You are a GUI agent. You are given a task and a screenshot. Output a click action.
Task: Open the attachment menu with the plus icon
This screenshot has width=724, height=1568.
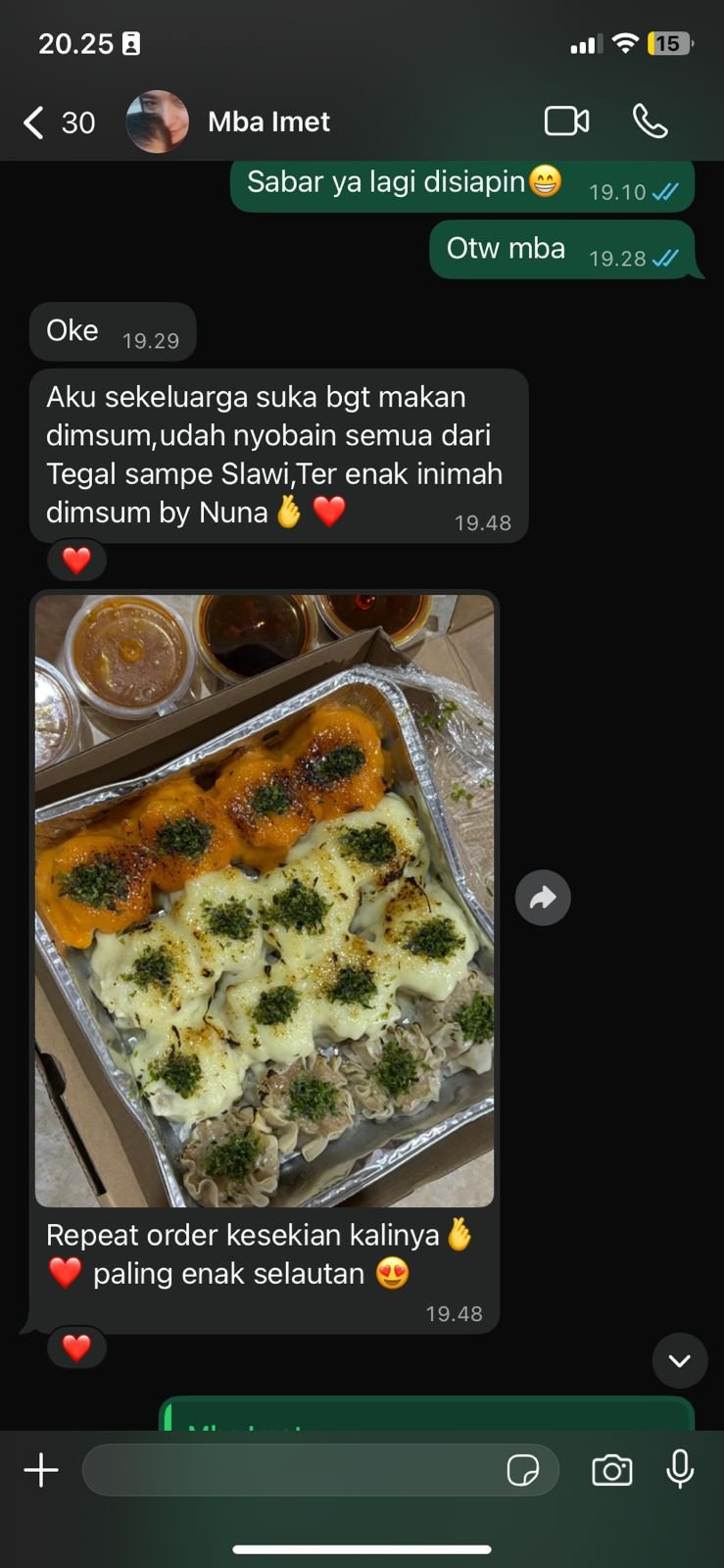(x=40, y=1469)
